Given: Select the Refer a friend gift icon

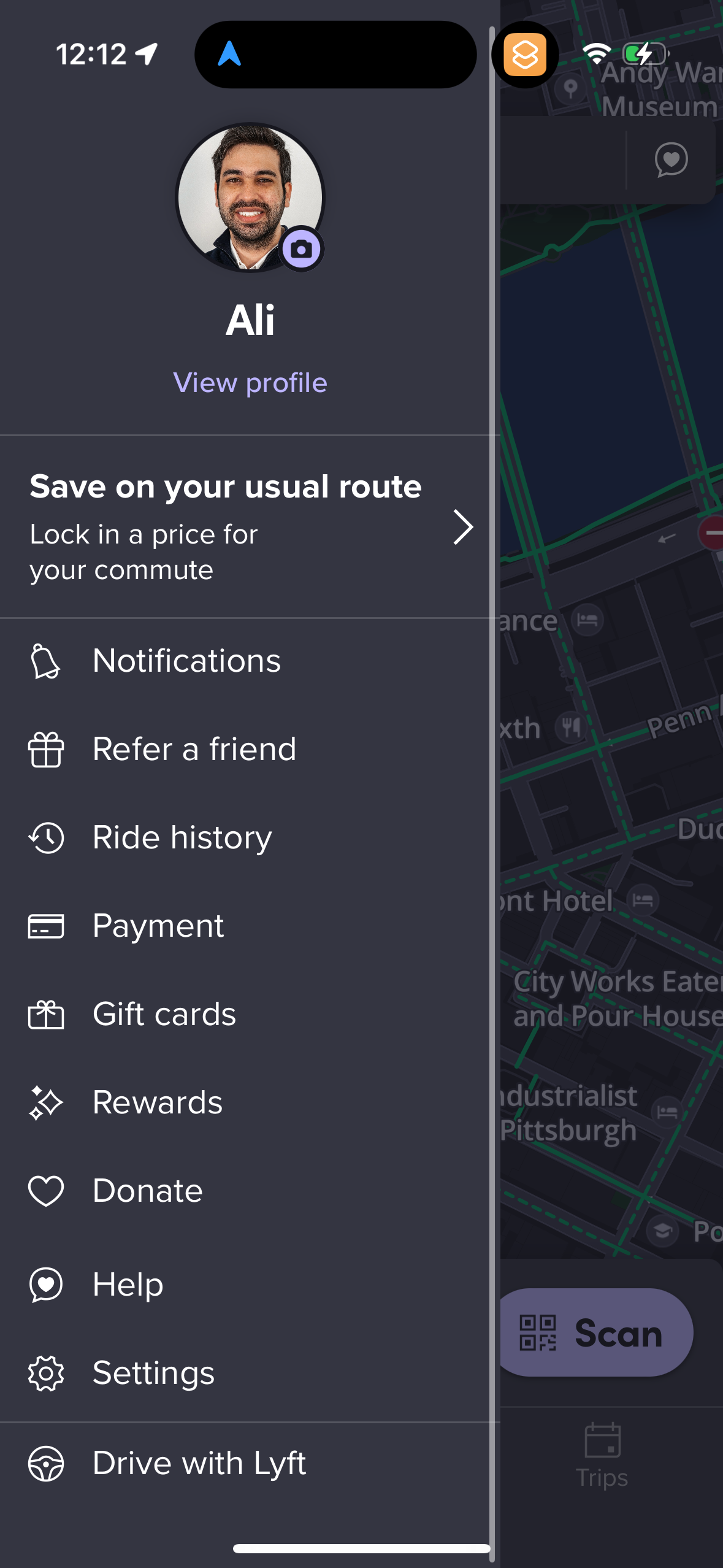Looking at the screenshot, I should [46, 749].
